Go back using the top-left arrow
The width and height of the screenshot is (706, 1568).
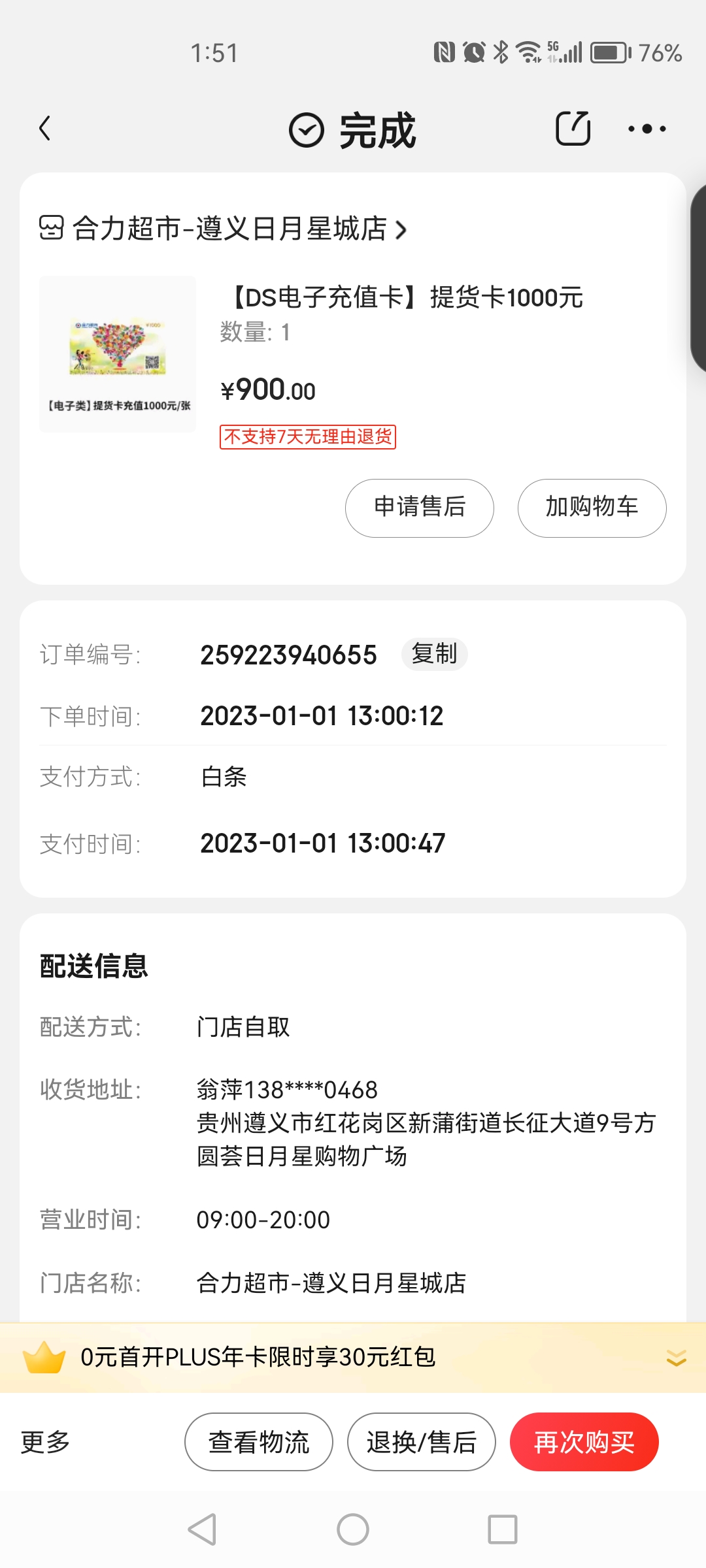click(44, 129)
